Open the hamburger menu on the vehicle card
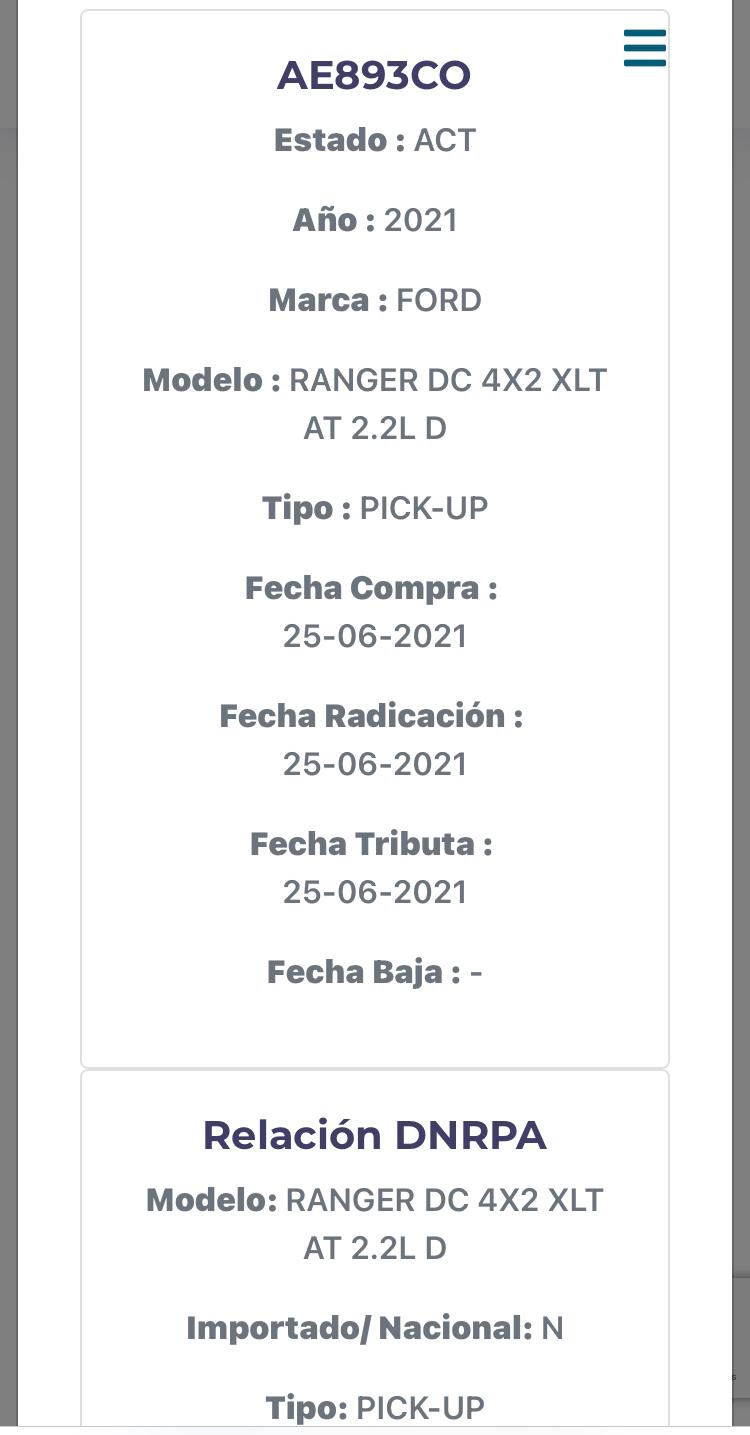 click(645, 48)
